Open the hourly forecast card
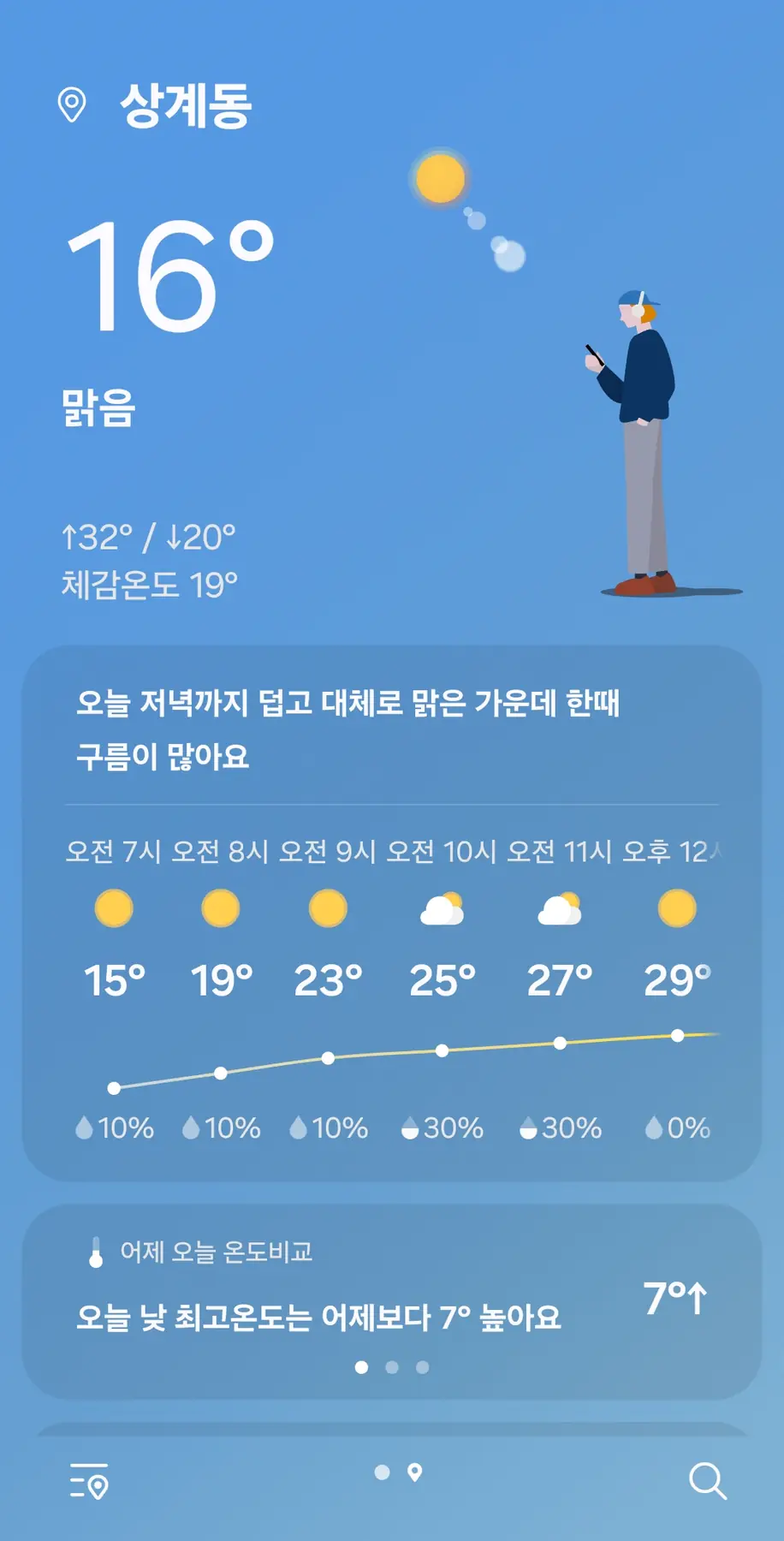784x1541 pixels. point(392,985)
